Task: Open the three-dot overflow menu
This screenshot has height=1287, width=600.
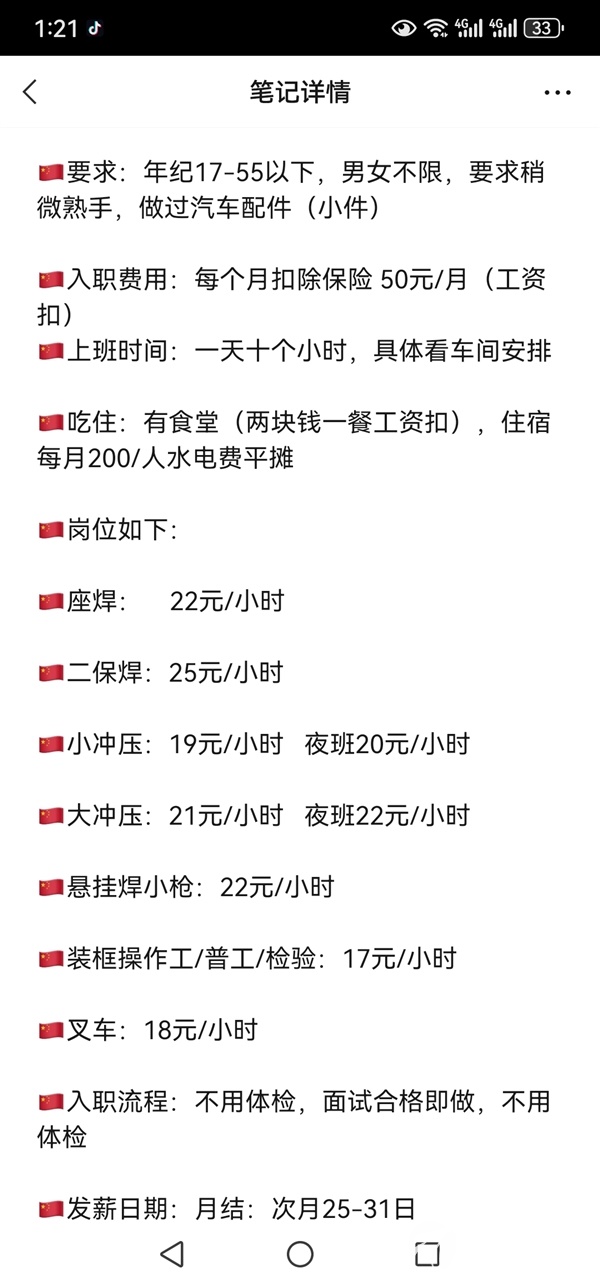Action: (x=557, y=93)
